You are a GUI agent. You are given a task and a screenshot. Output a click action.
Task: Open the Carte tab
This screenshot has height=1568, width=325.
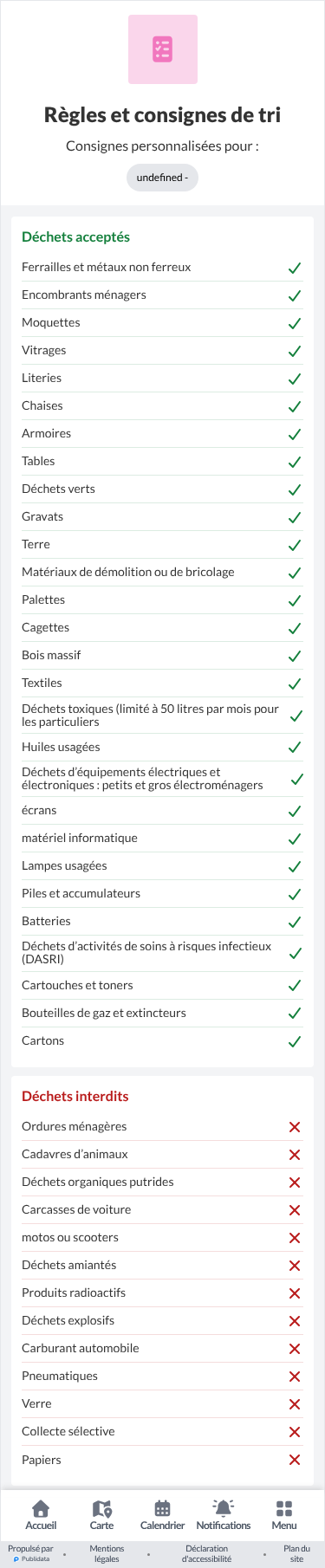[101, 1515]
